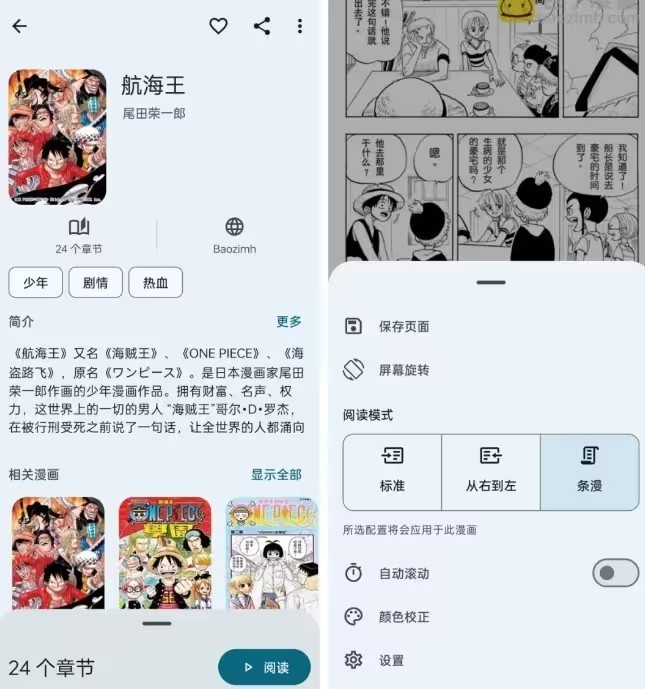The height and width of the screenshot is (689, 645).
Task: Go back using the arrow icon
Action: pyautogui.click(x=19, y=26)
